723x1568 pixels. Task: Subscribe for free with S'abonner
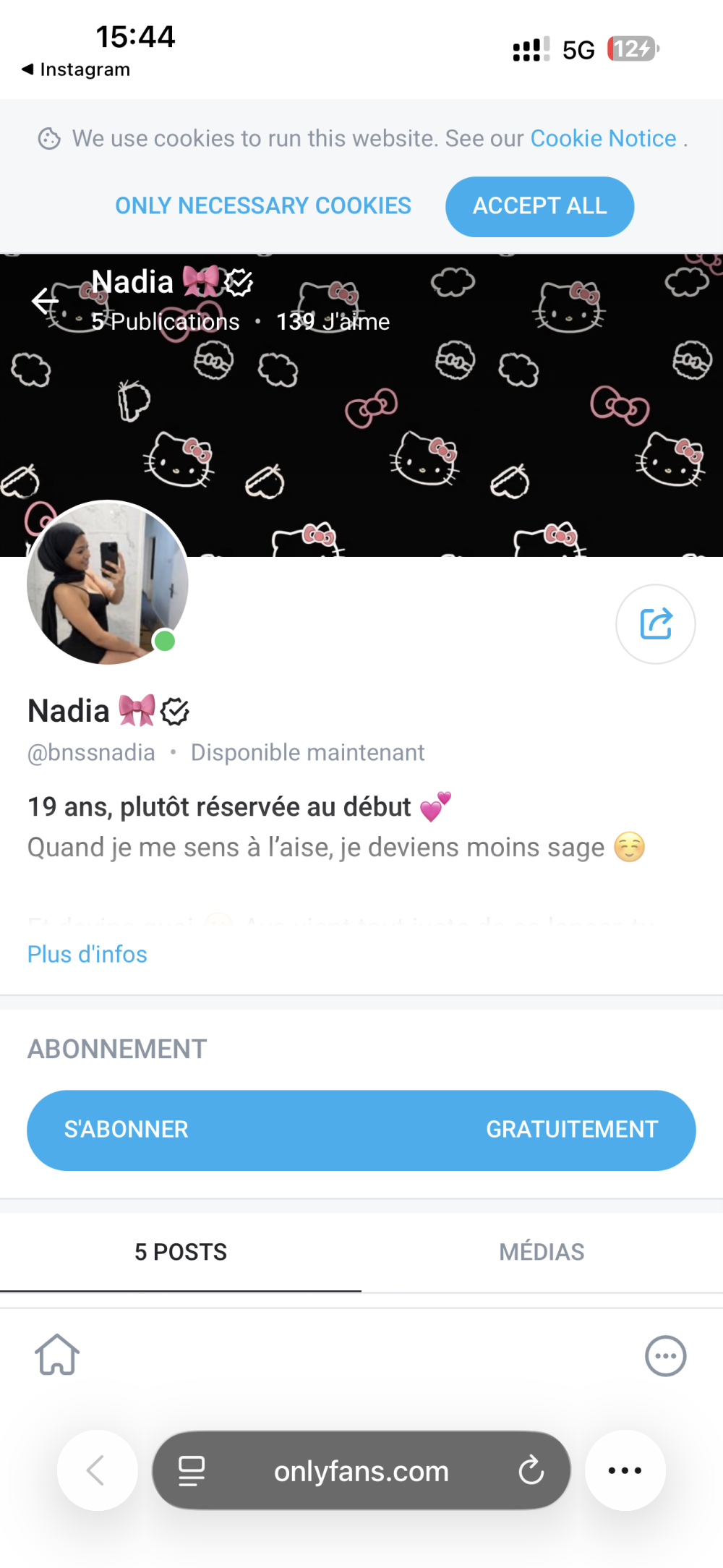(x=361, y=1130)
